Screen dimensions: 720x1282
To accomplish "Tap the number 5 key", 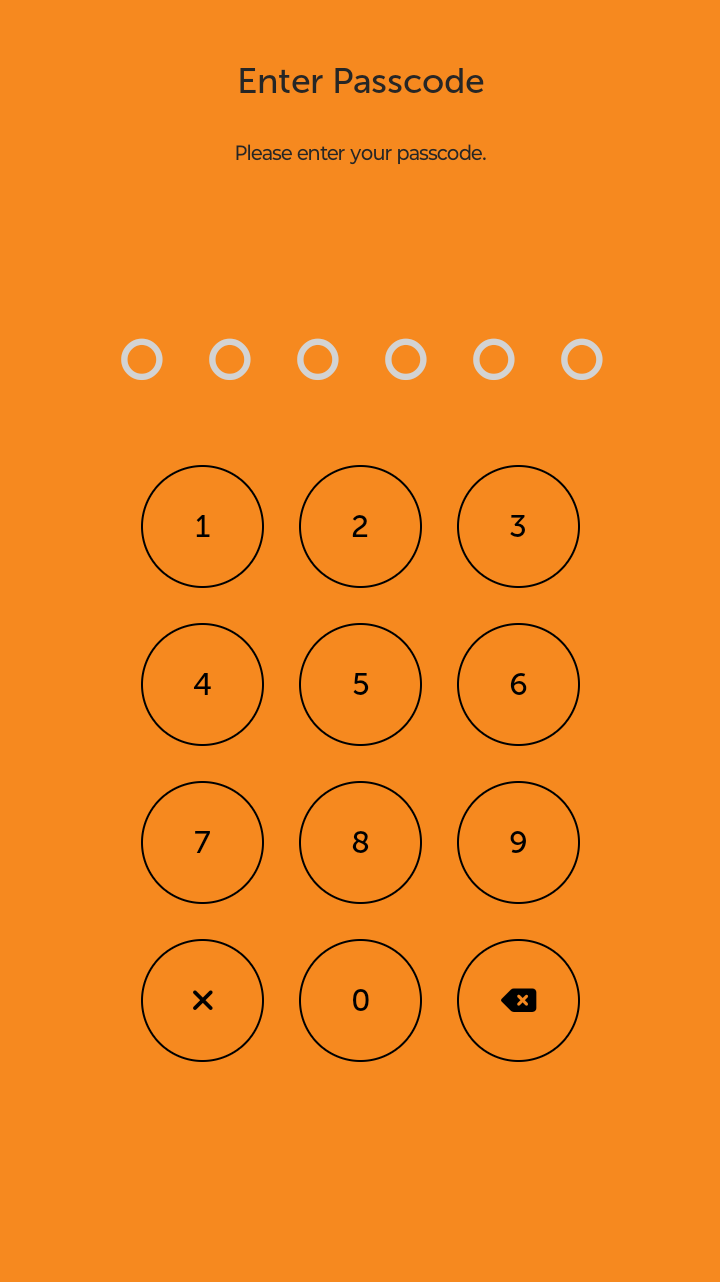I will [360, 684].
